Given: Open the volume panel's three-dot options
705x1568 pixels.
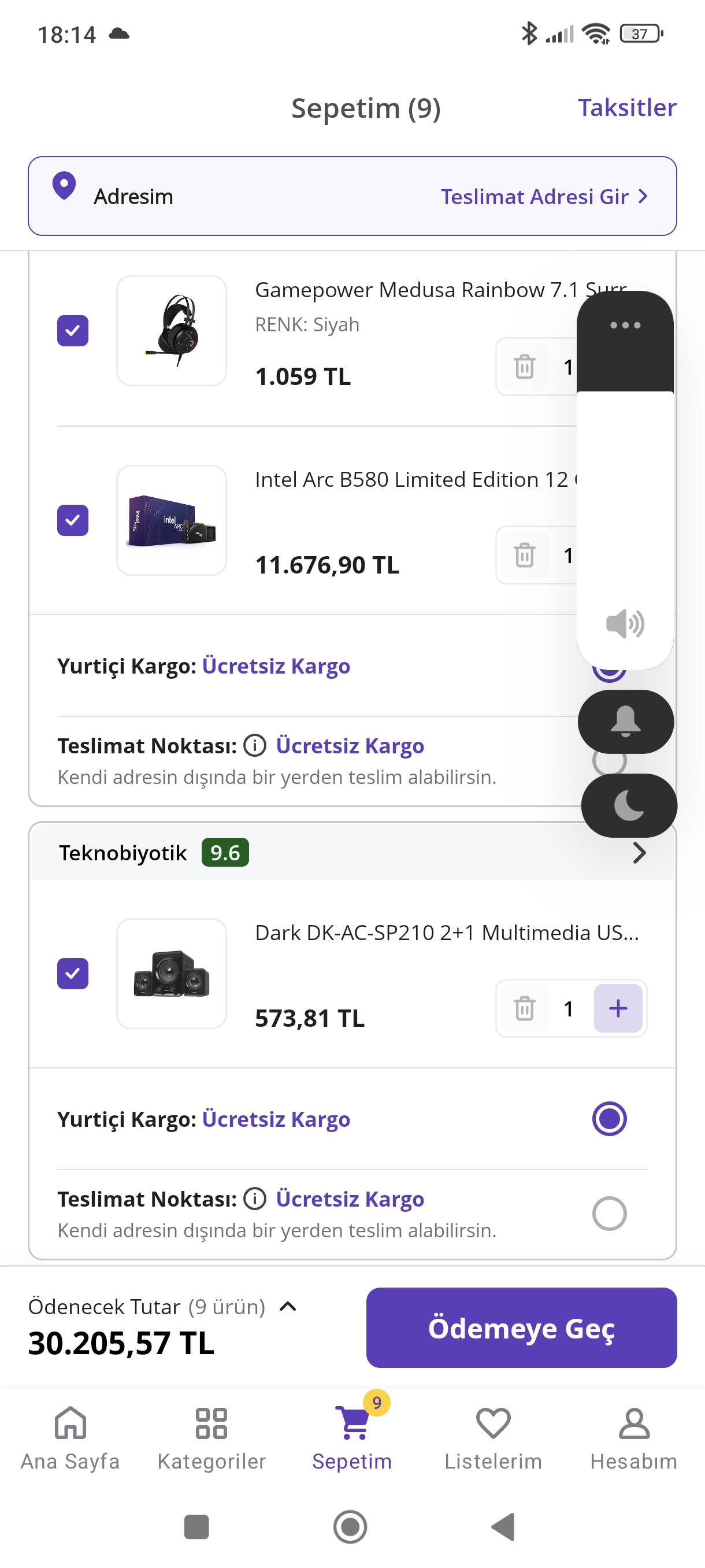Looking at the screenshot, I should pos(625,326).
